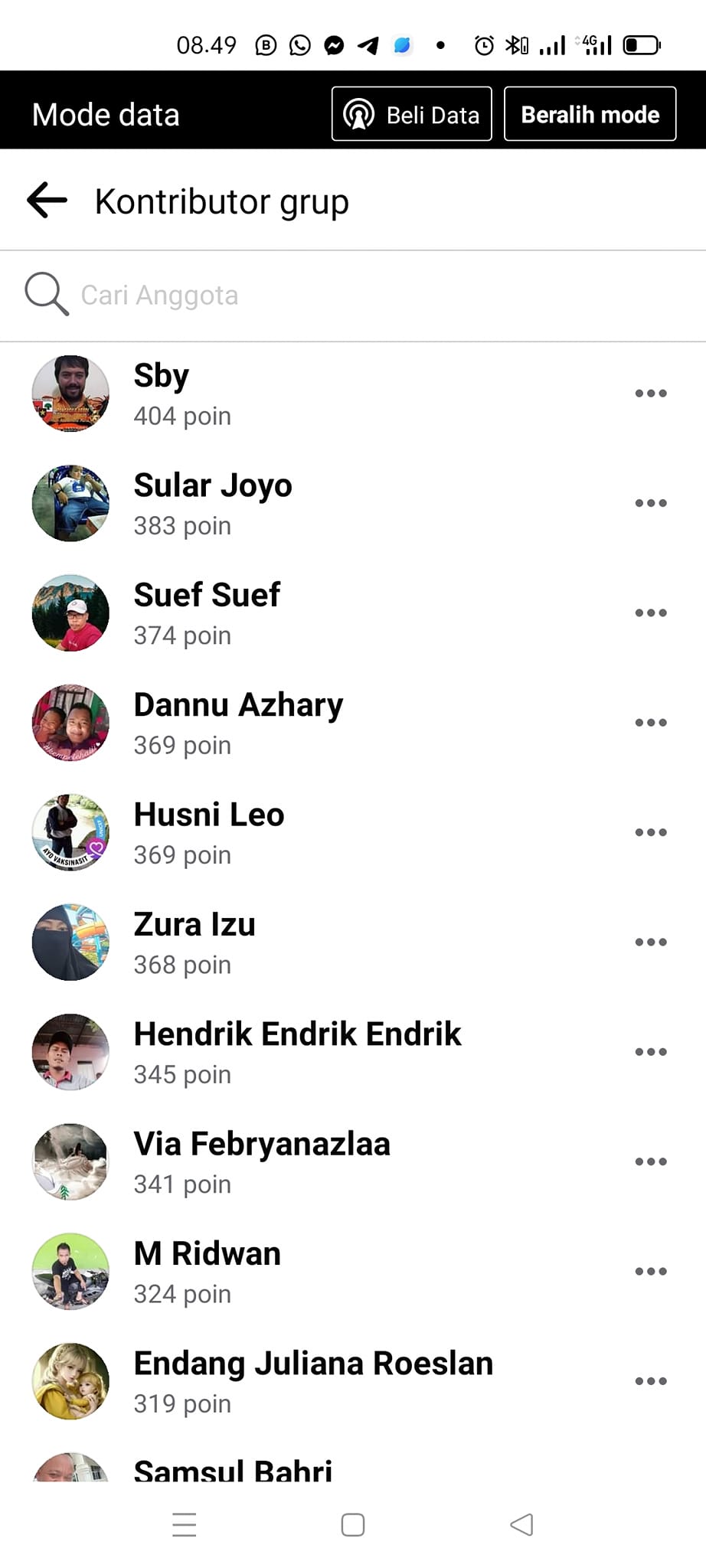Open more options for M Ridwan

pos(650,1271)
